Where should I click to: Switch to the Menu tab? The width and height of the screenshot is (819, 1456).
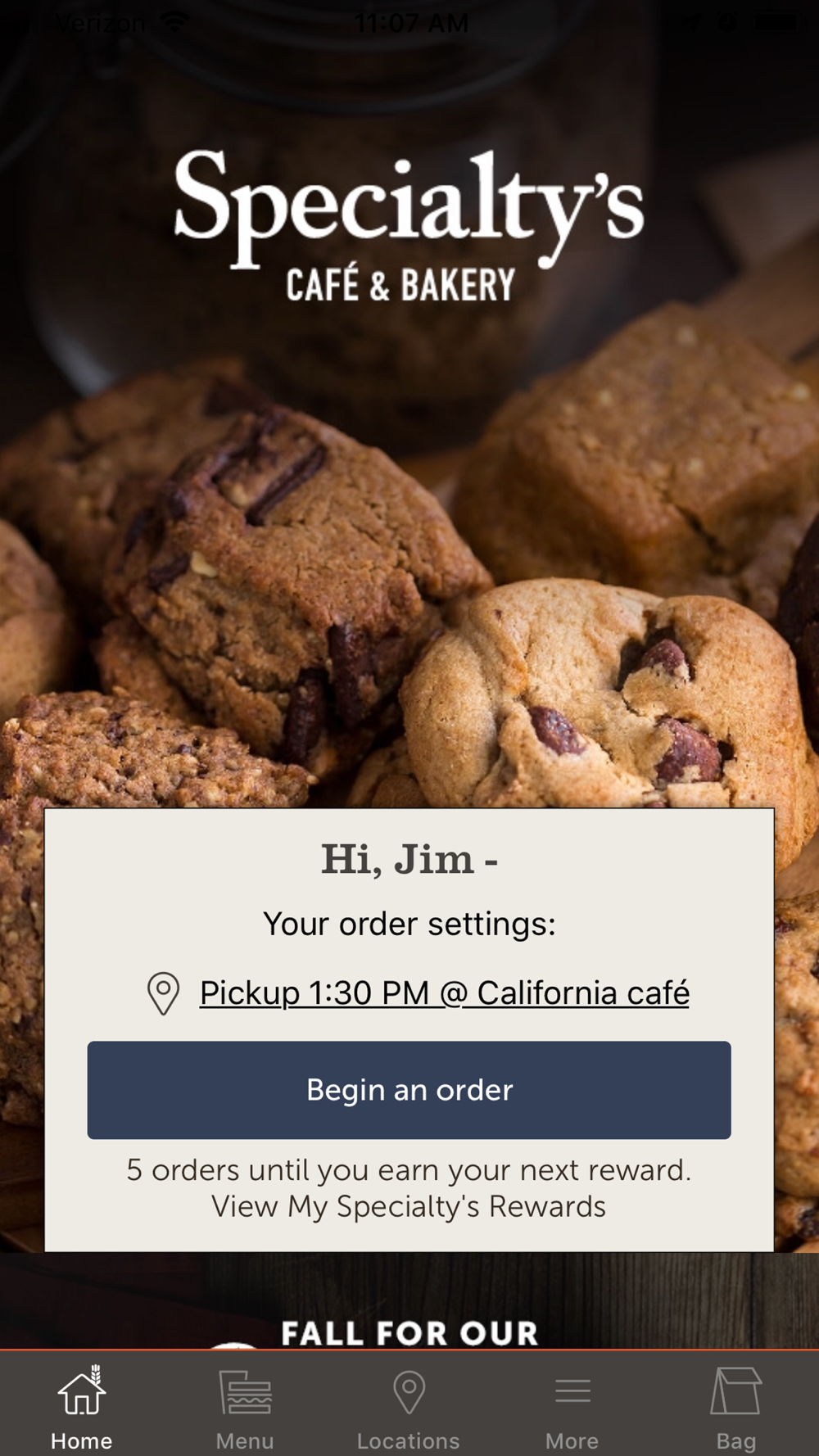(245, 1409)
